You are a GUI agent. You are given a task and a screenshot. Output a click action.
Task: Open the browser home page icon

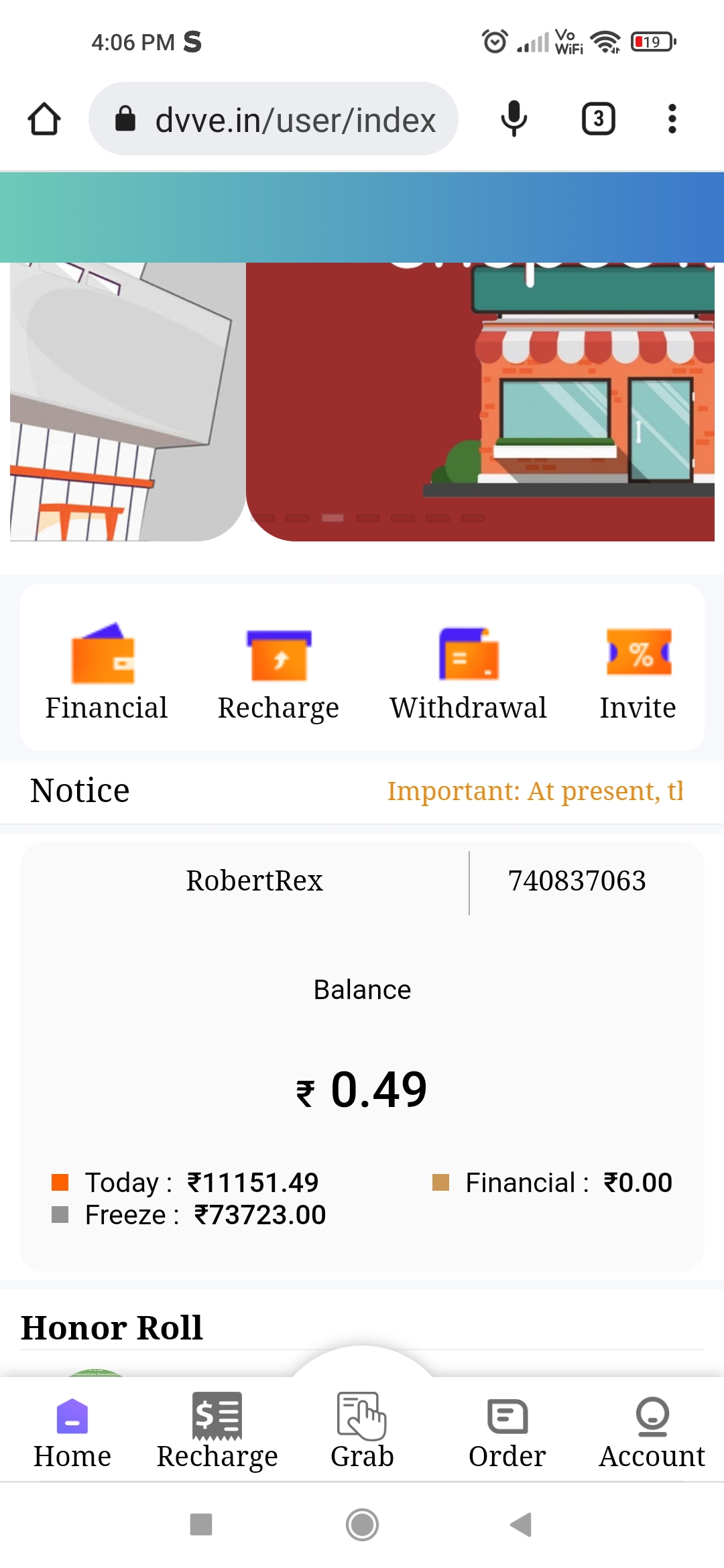point(44,119)
